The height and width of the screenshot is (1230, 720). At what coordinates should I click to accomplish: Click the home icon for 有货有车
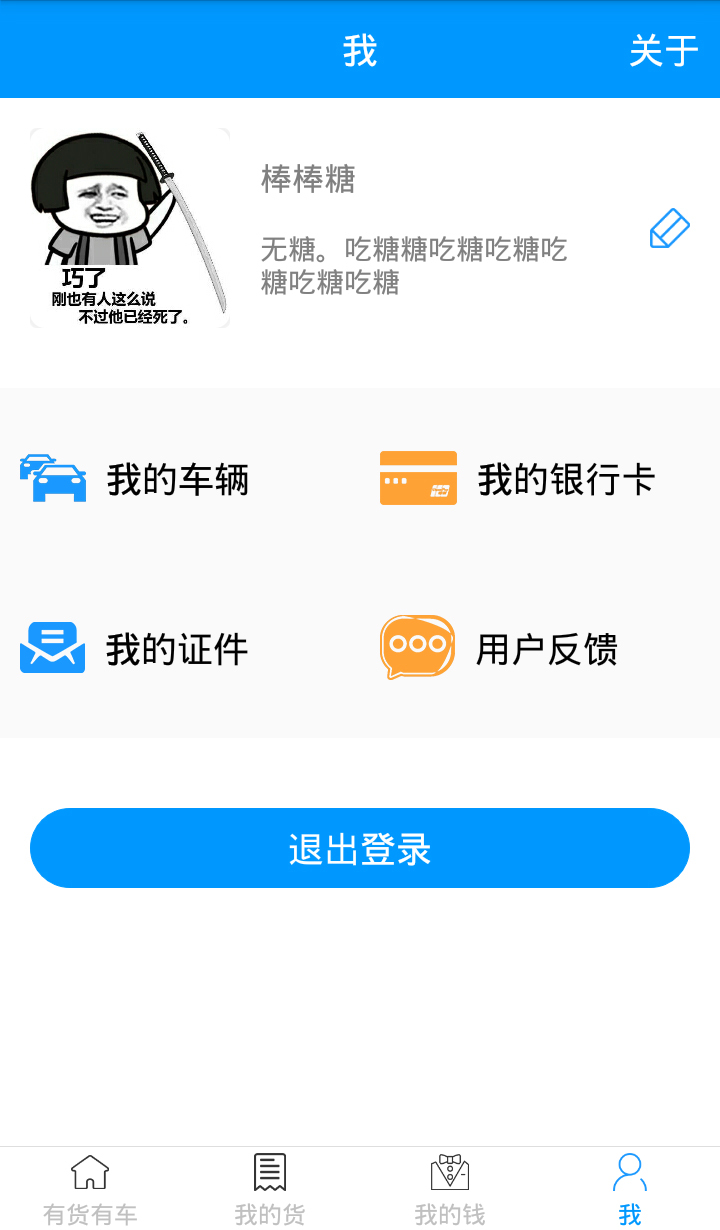pos(89,1171)
